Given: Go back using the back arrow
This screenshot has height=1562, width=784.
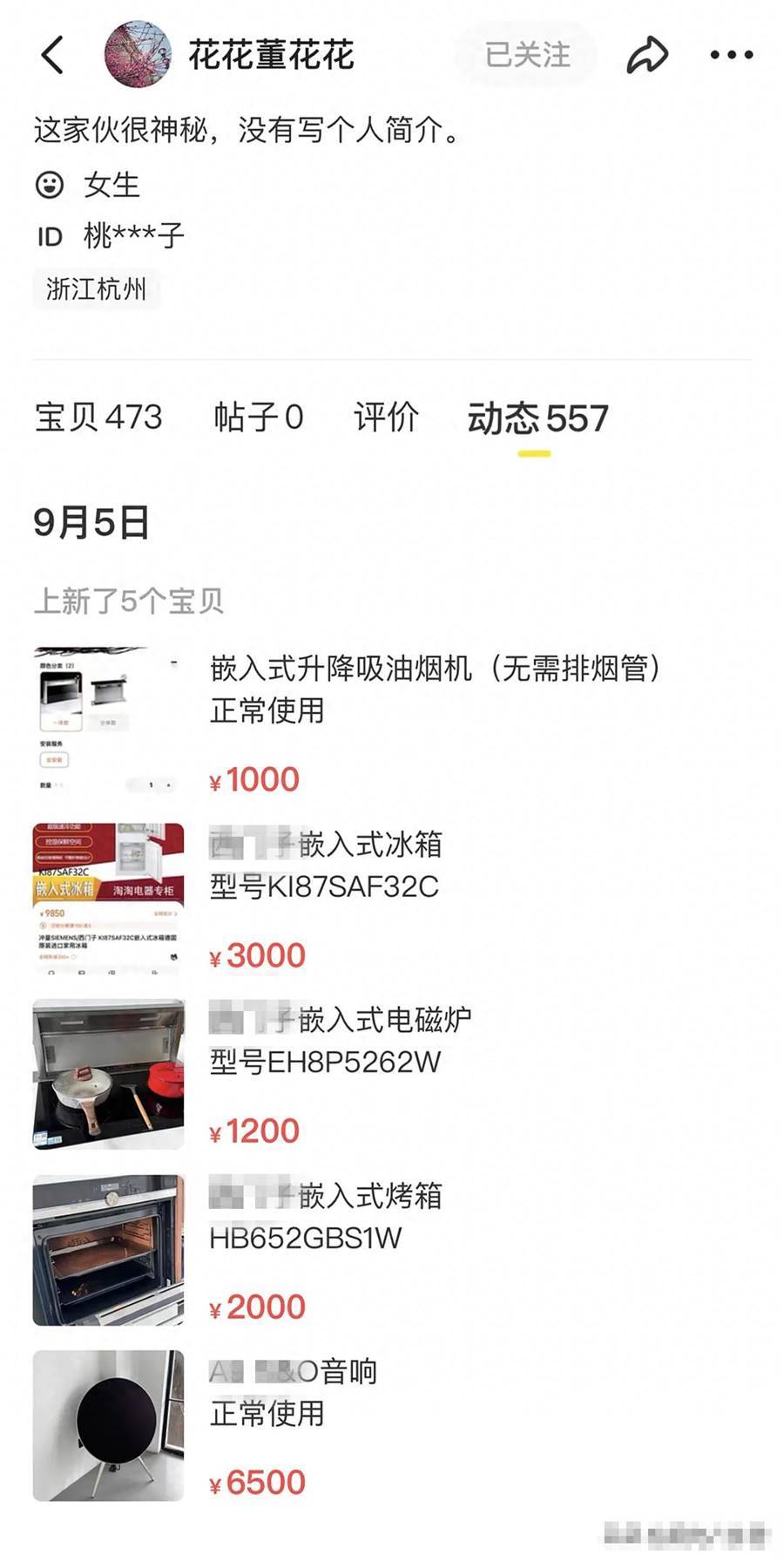Looking at the screenshot, I should tap(53, 55).
